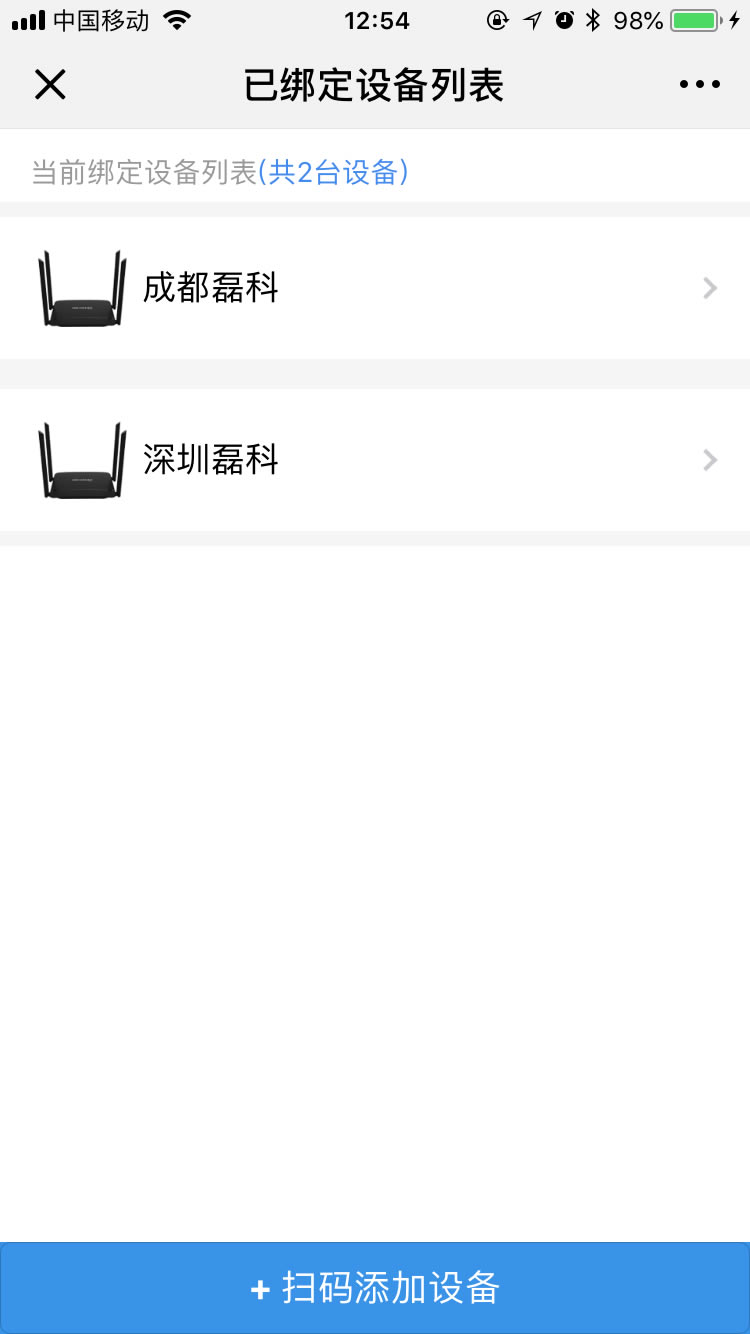
Task: Open the WeChat more options menu
Action: (x=699, y=84)
